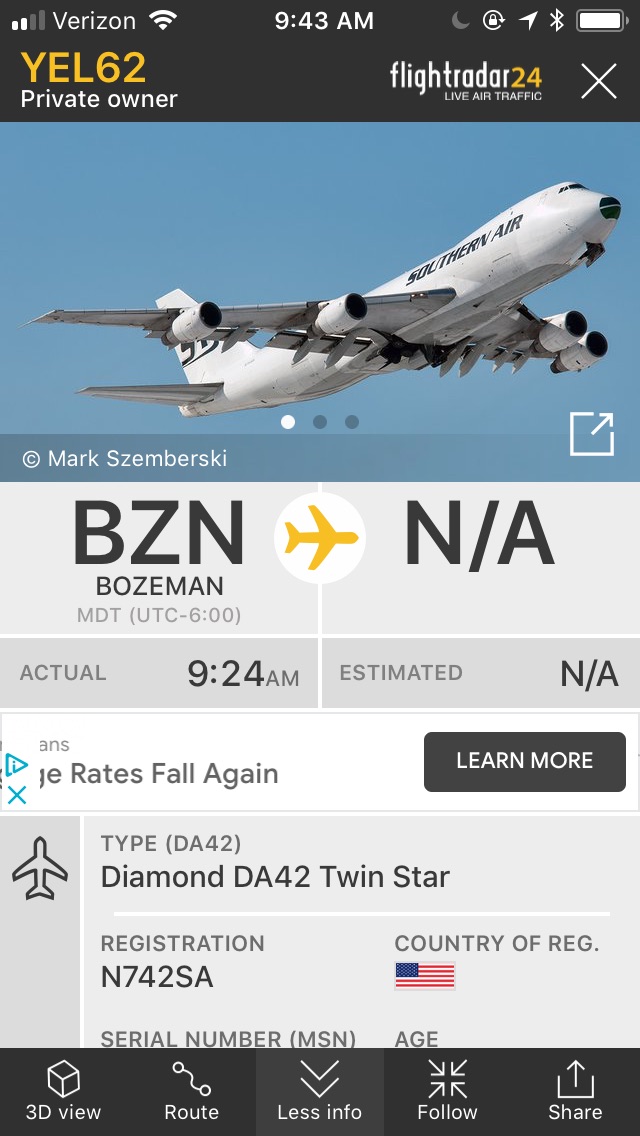Screen dimensions: 640x1136
Task: Open the 3D view
Action: (63, 1091)
